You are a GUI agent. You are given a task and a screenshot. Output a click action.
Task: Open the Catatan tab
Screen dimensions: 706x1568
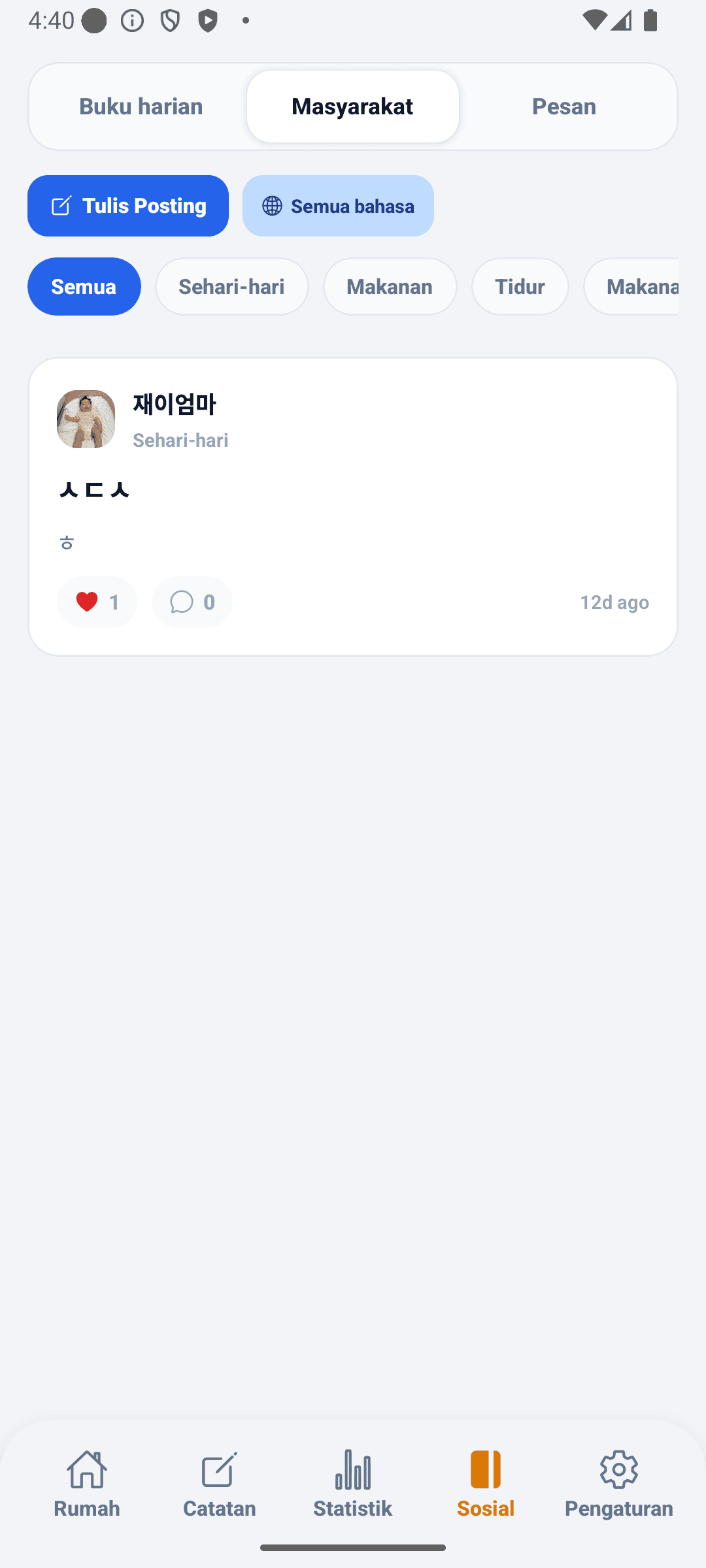pos(220,1483)
